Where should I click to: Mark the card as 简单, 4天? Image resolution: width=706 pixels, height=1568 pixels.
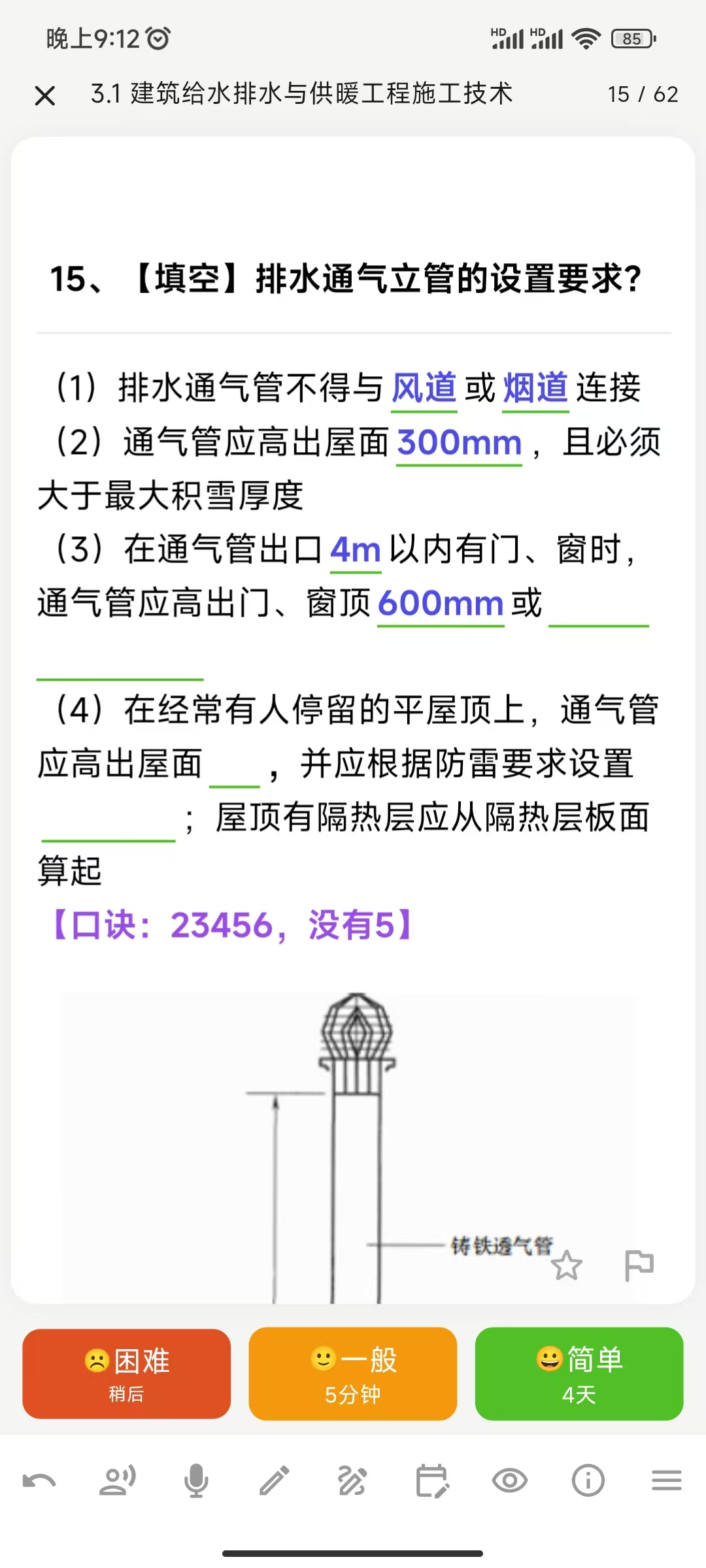[579, 1374]
